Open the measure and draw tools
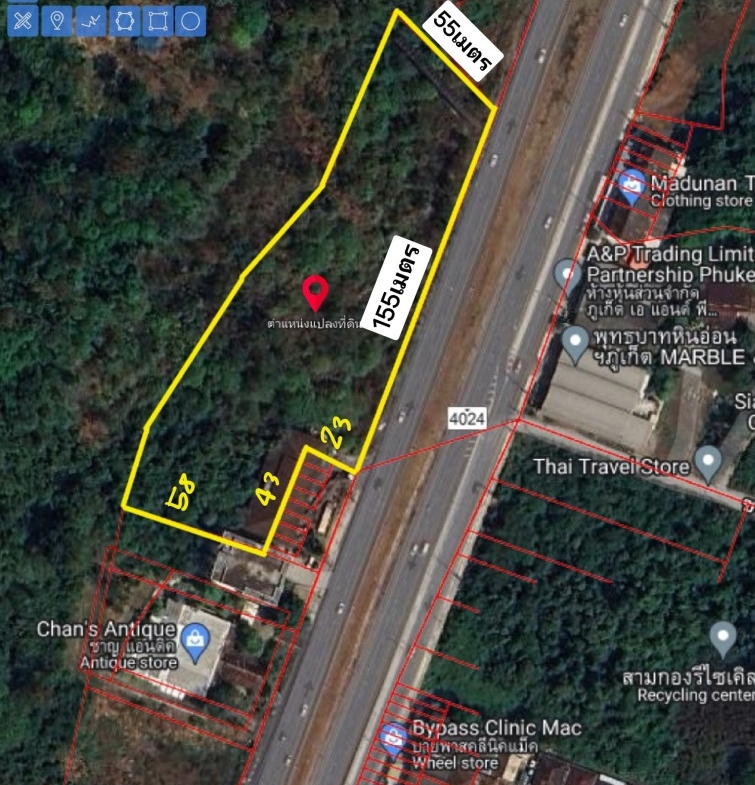The image size is (755, 785). pos(22,20)
